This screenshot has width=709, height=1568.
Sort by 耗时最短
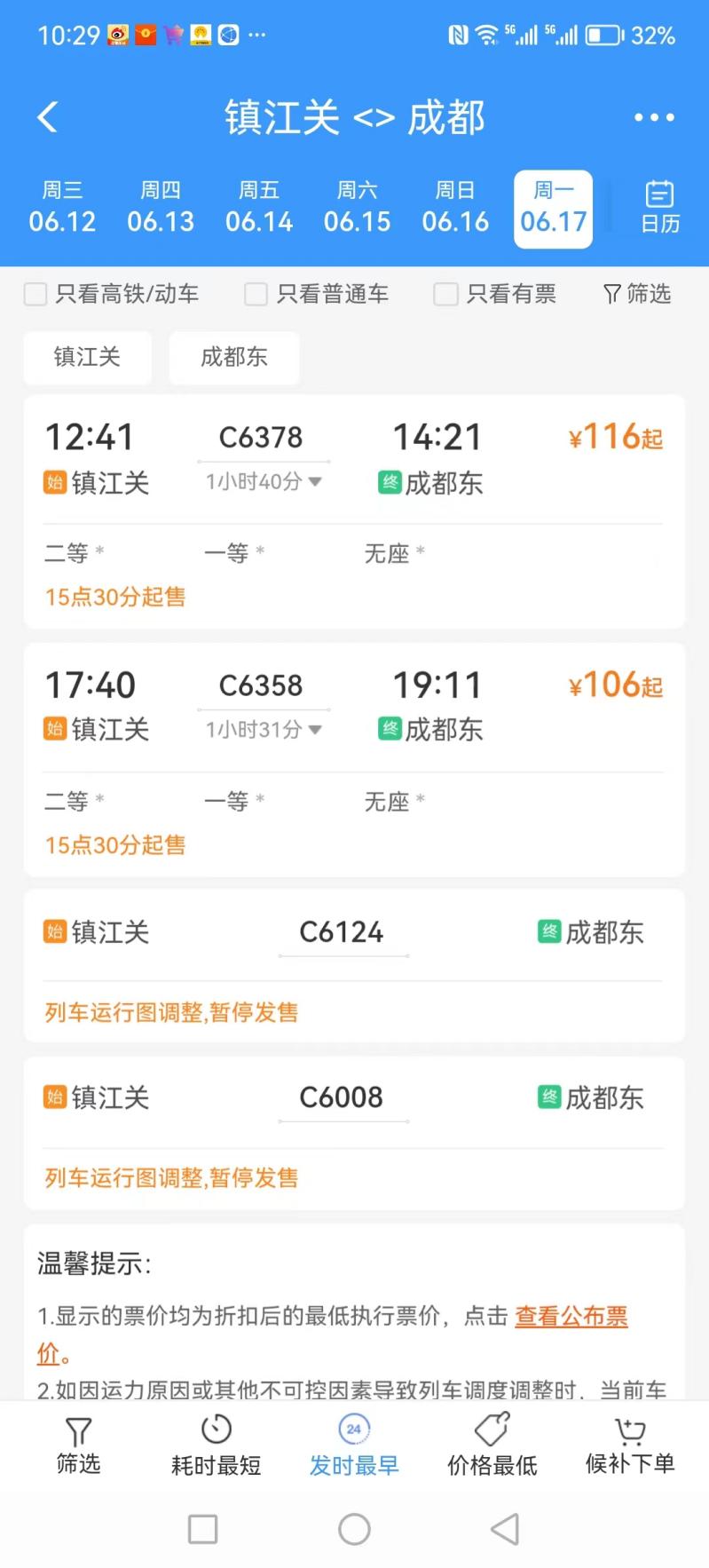pos(217,1444)
